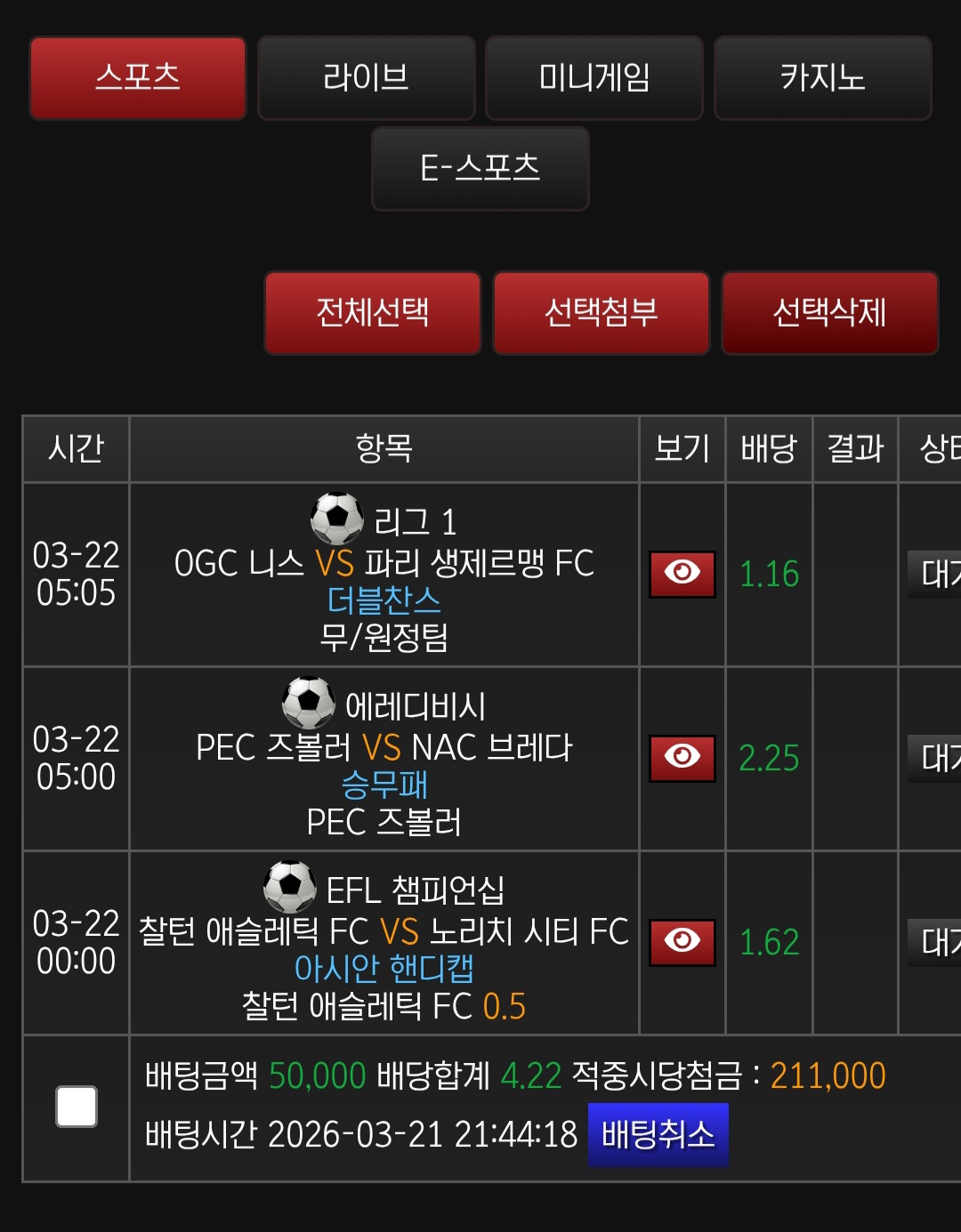View details of OGC 니스 match
The height and width of the screenshot is (1232, 961).
[682, 574]
